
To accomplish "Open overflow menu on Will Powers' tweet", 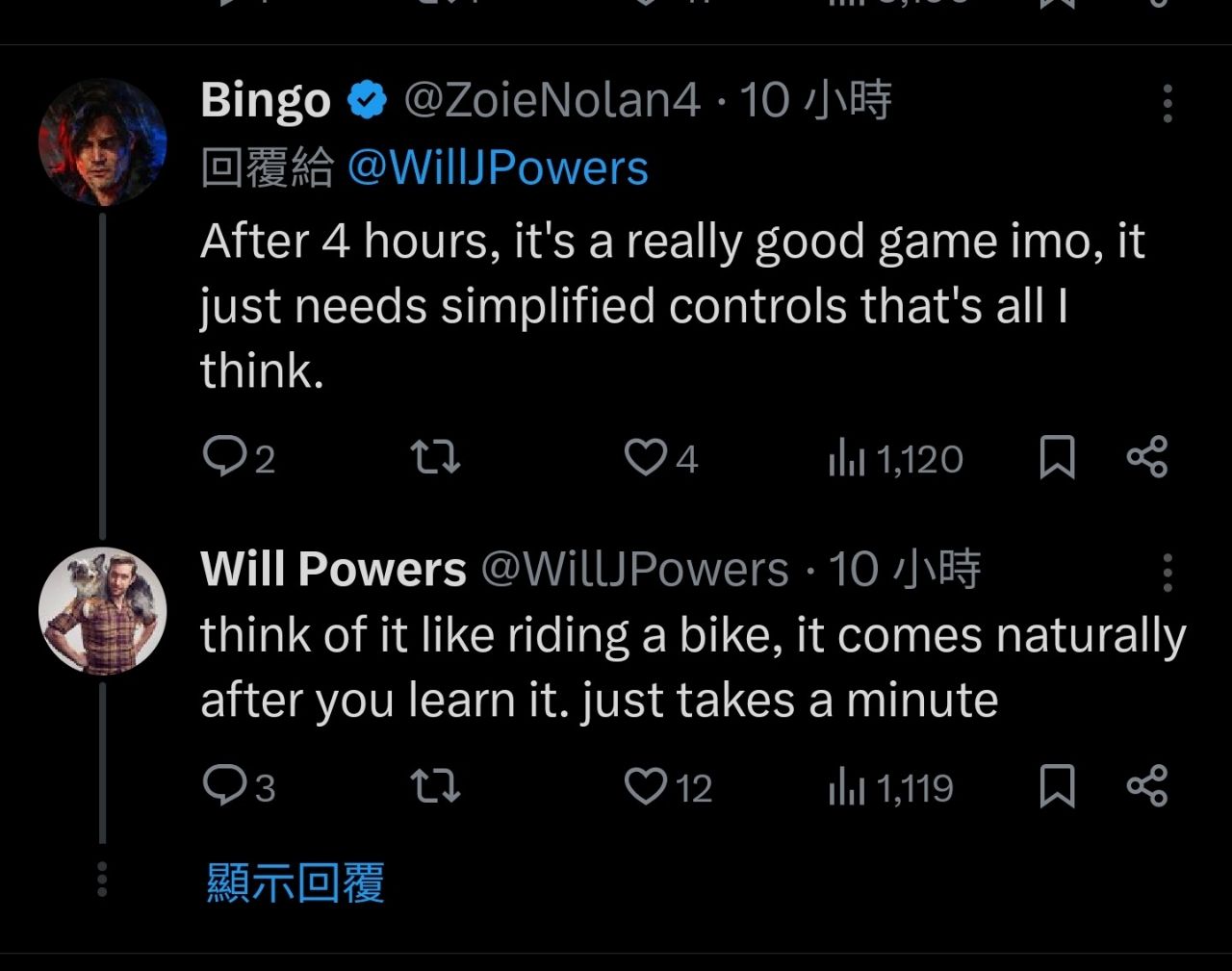I will (x=1167, y=572).
